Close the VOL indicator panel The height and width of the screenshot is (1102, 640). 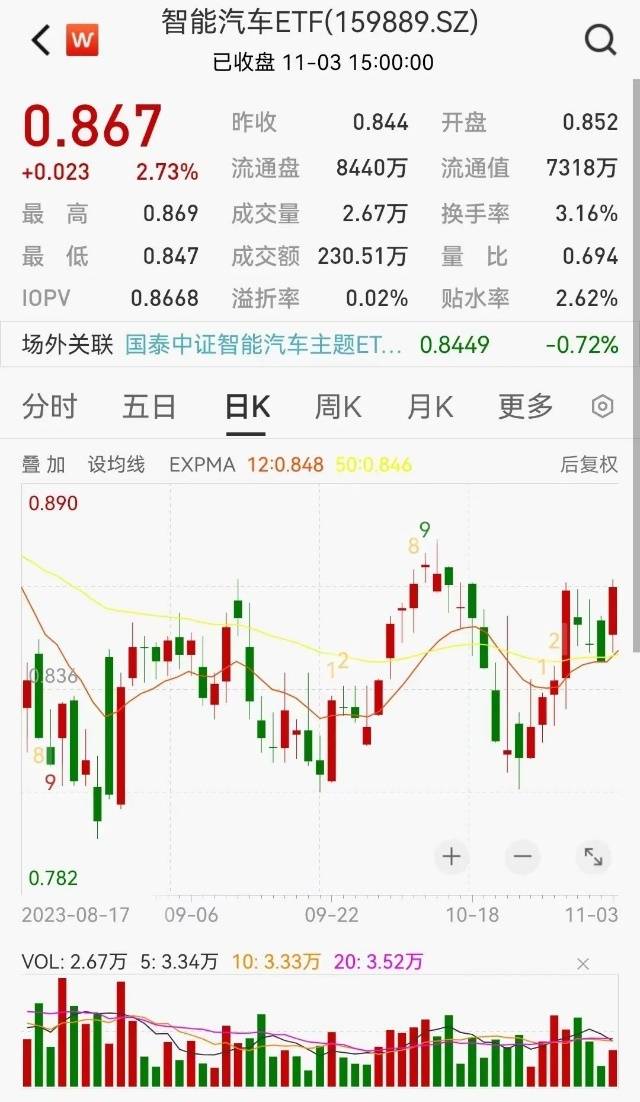point(583,963)
